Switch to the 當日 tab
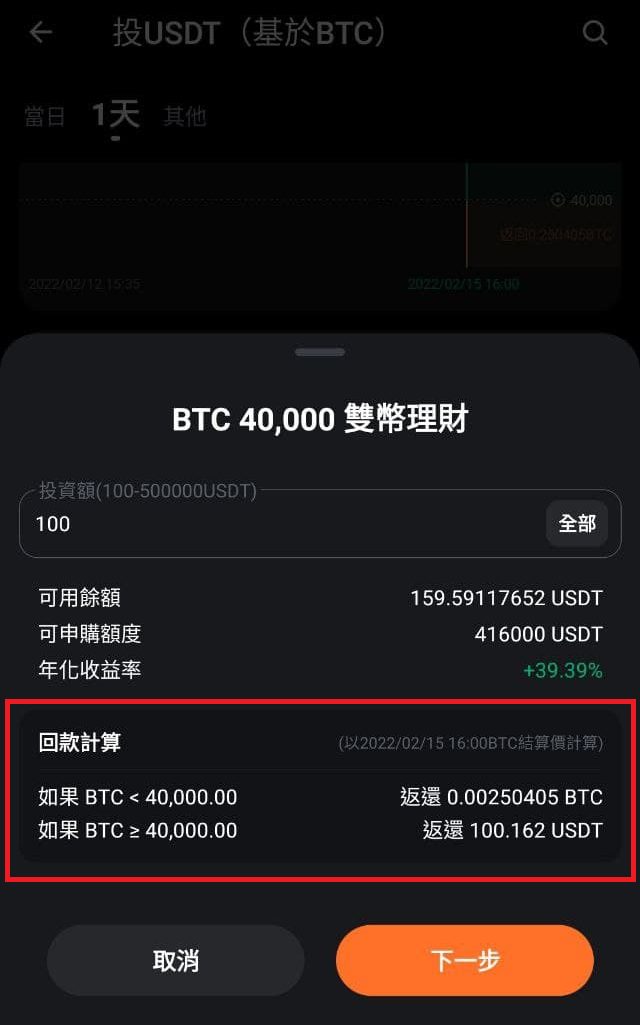Screen dimensions: 640x1025 pyautogui.click(x=45, y=116)
